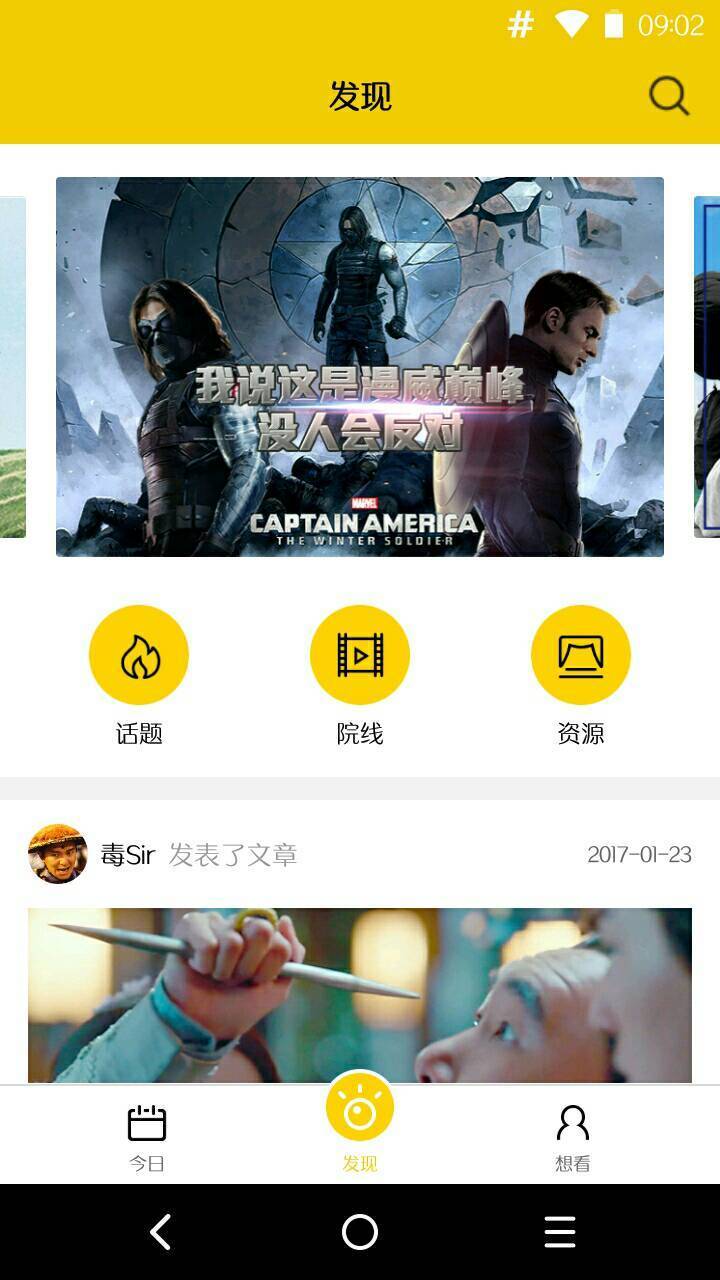Open 毒Sir's article image dated 2017-01-23

pyautogui.click(x=360, y=995)
